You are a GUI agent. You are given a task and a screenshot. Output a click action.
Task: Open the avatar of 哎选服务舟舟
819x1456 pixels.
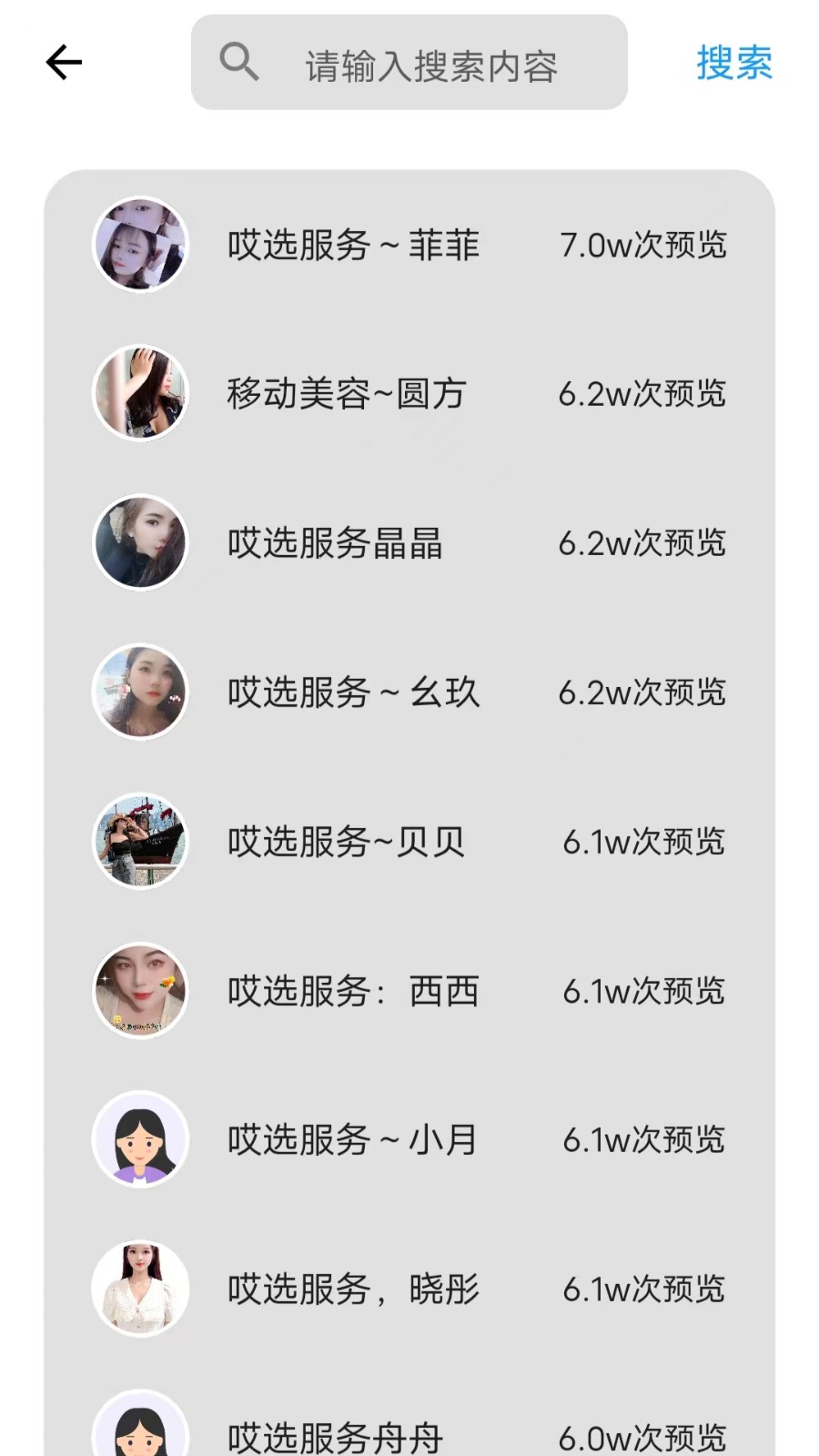click(140, 1431)
